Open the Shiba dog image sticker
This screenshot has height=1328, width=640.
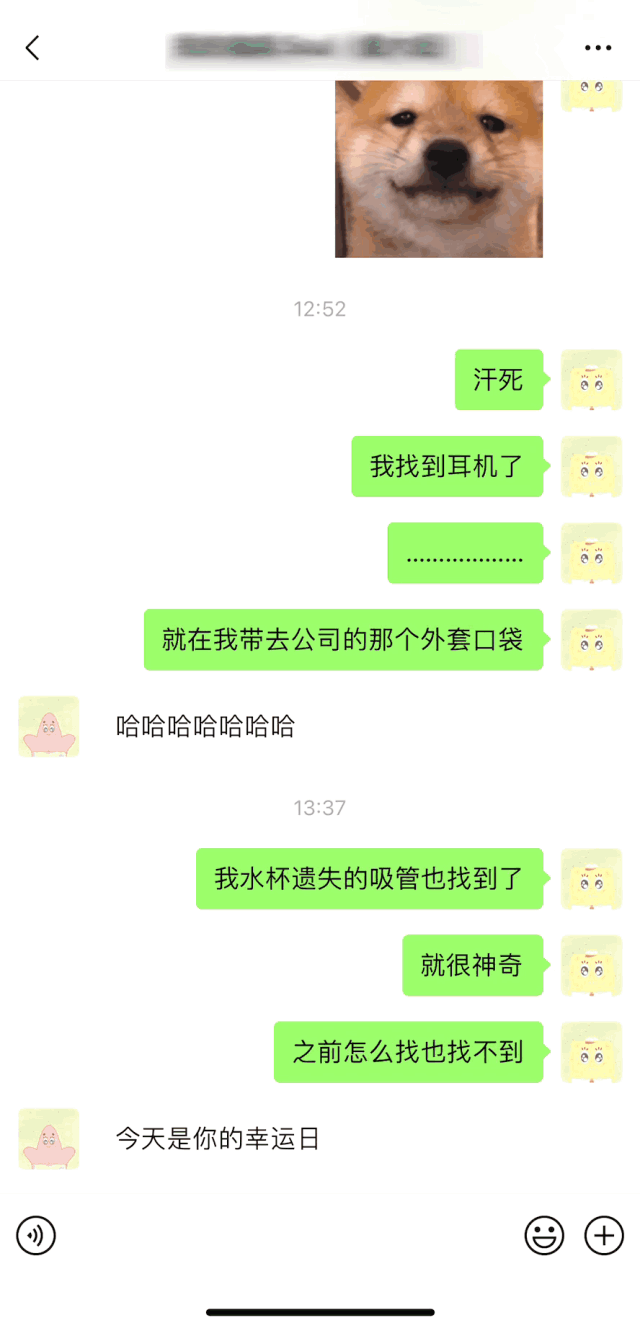coord(438,168)
